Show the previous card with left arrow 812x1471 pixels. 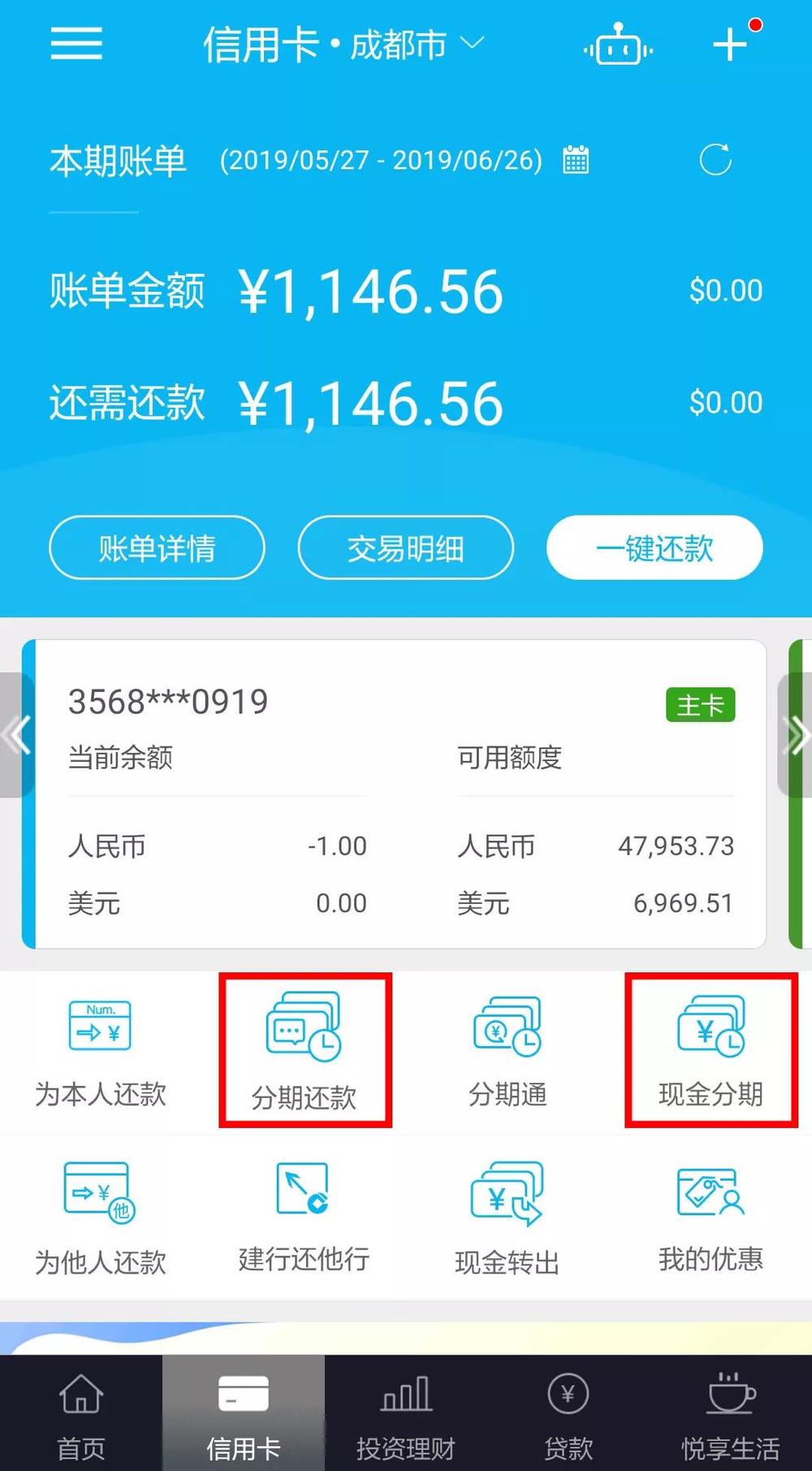[x=16, y=736]
